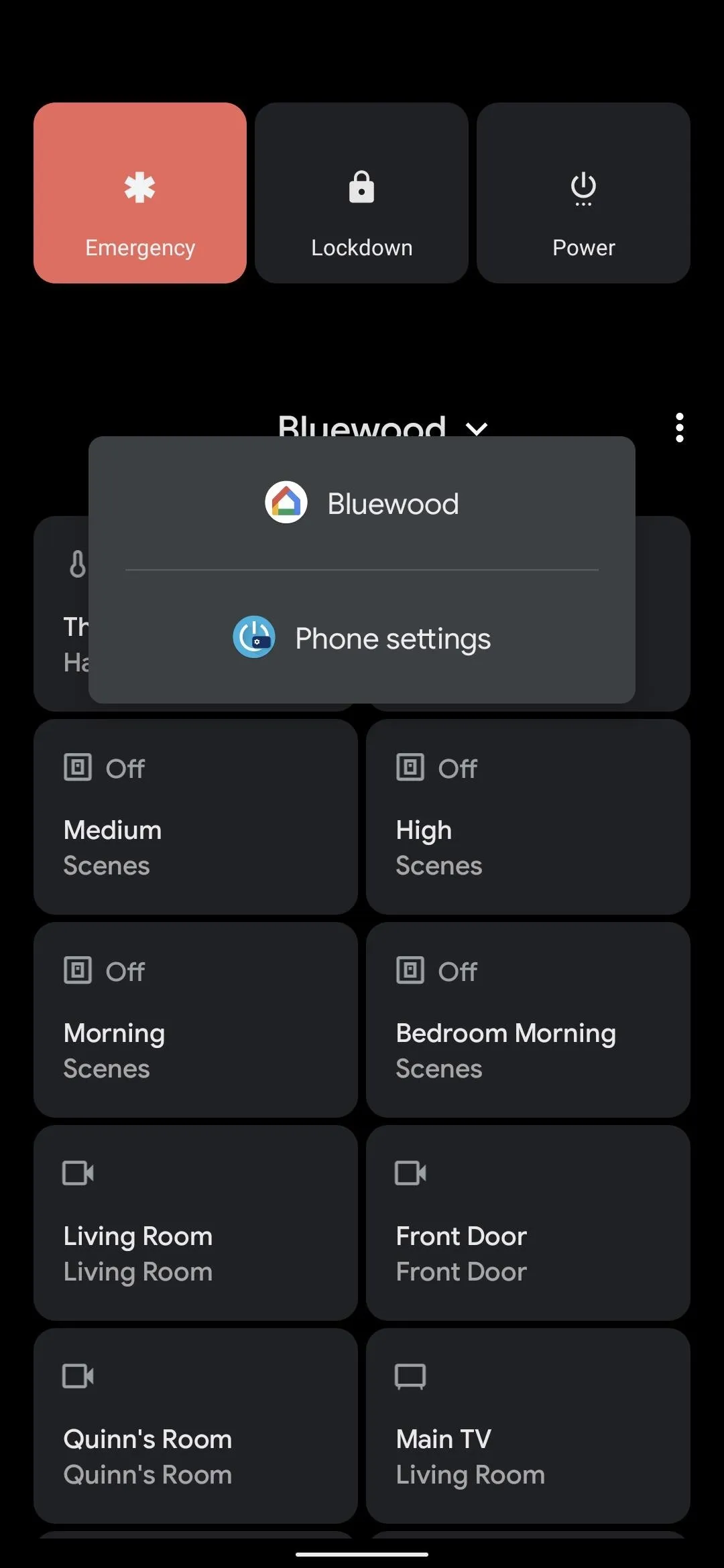The width and height of the screenshot is (724, 1568).
Task: Open the three-dot overflow menu
Action: (x=679, y=428)
